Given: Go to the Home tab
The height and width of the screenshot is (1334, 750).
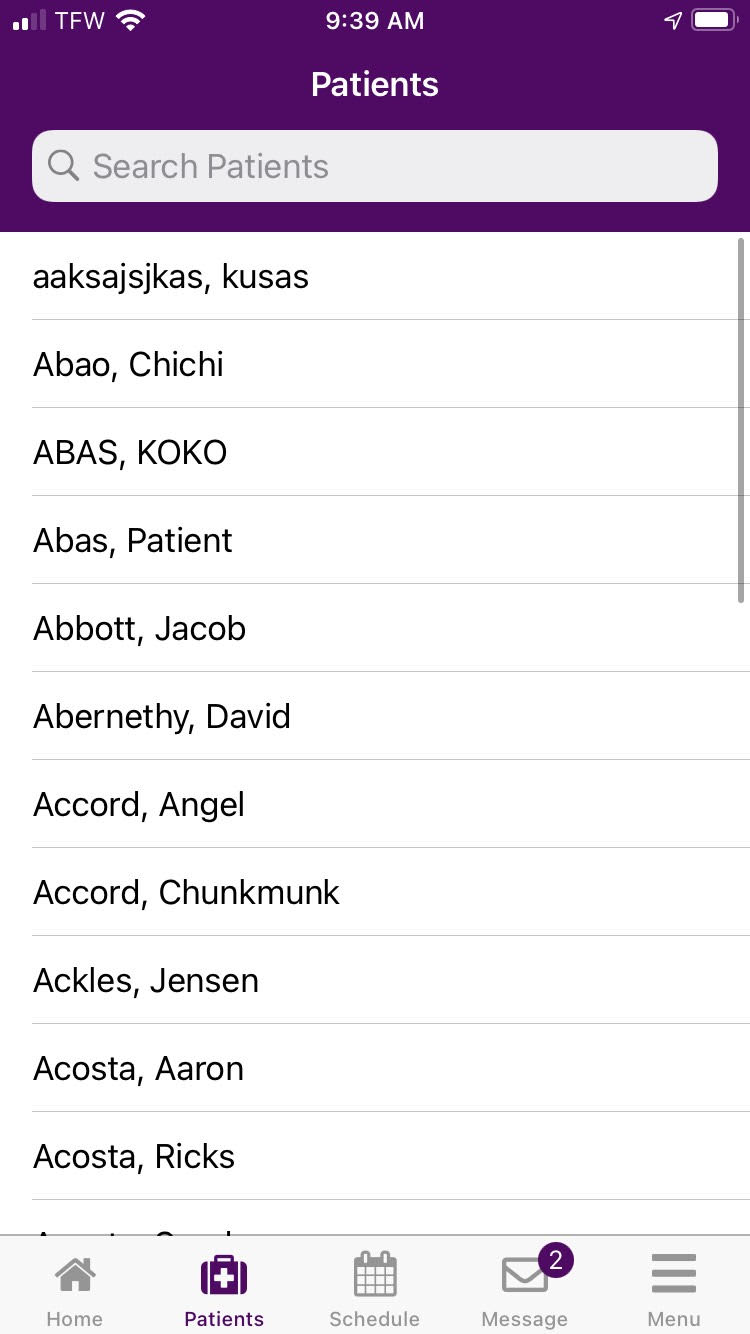Looking at the screenshot, I should tap(75, 1288).
